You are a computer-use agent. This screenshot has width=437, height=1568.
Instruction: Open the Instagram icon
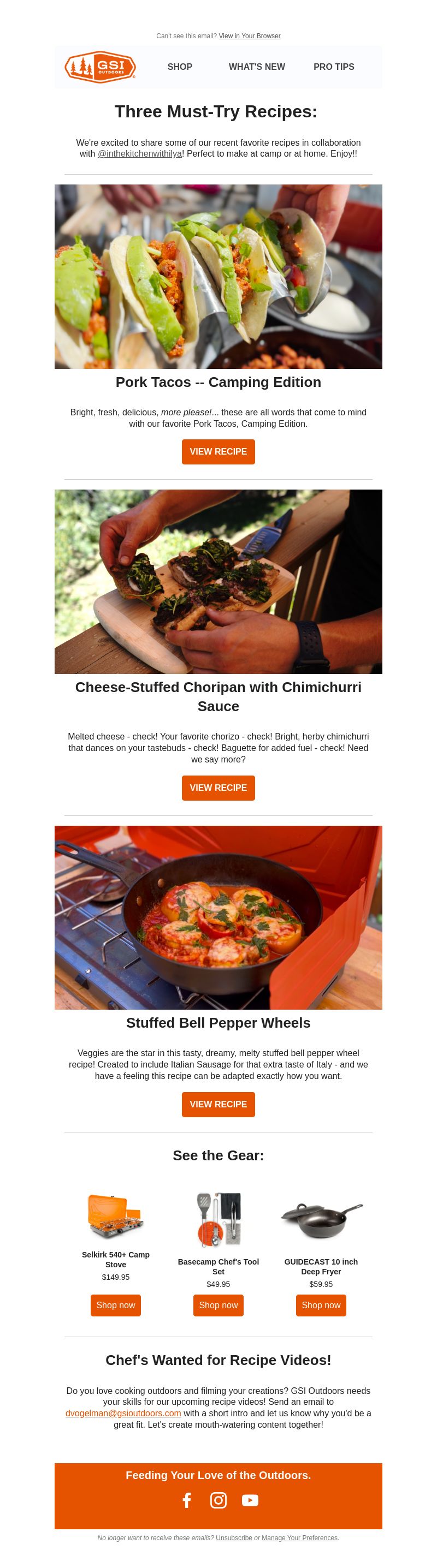[x=218, y=1500]
